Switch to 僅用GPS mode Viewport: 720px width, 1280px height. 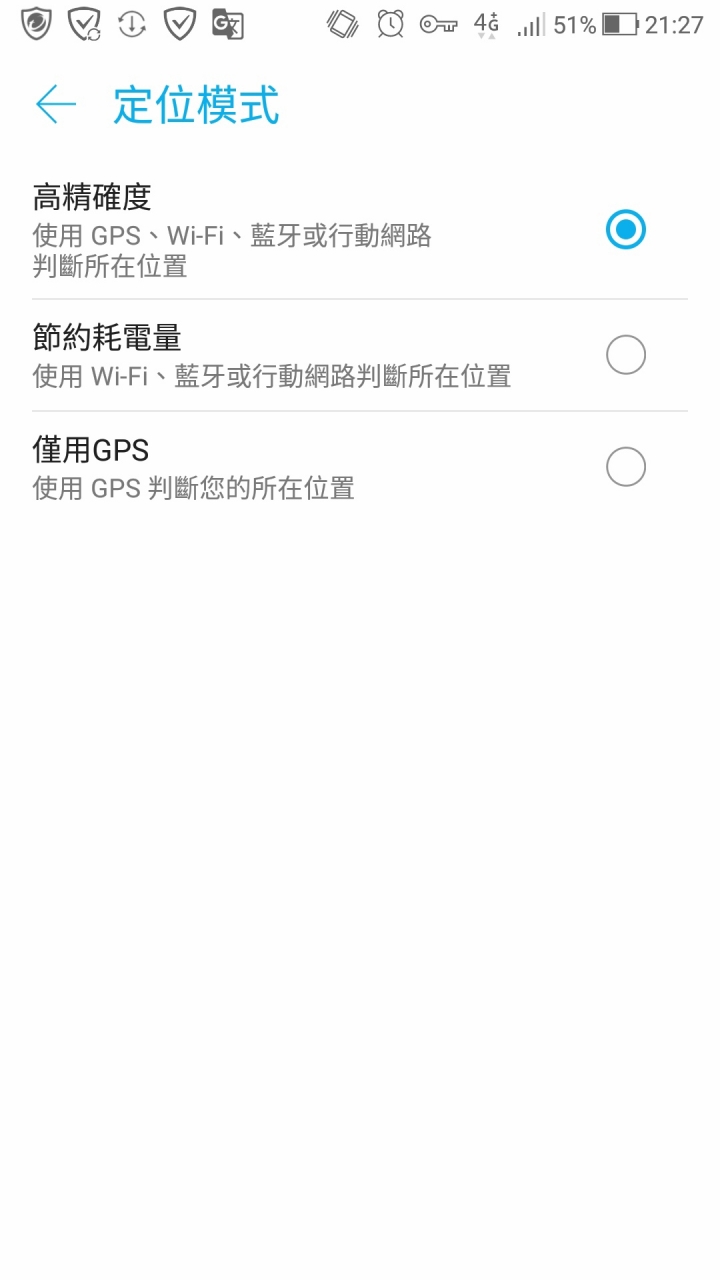click(x=360, y=467)
